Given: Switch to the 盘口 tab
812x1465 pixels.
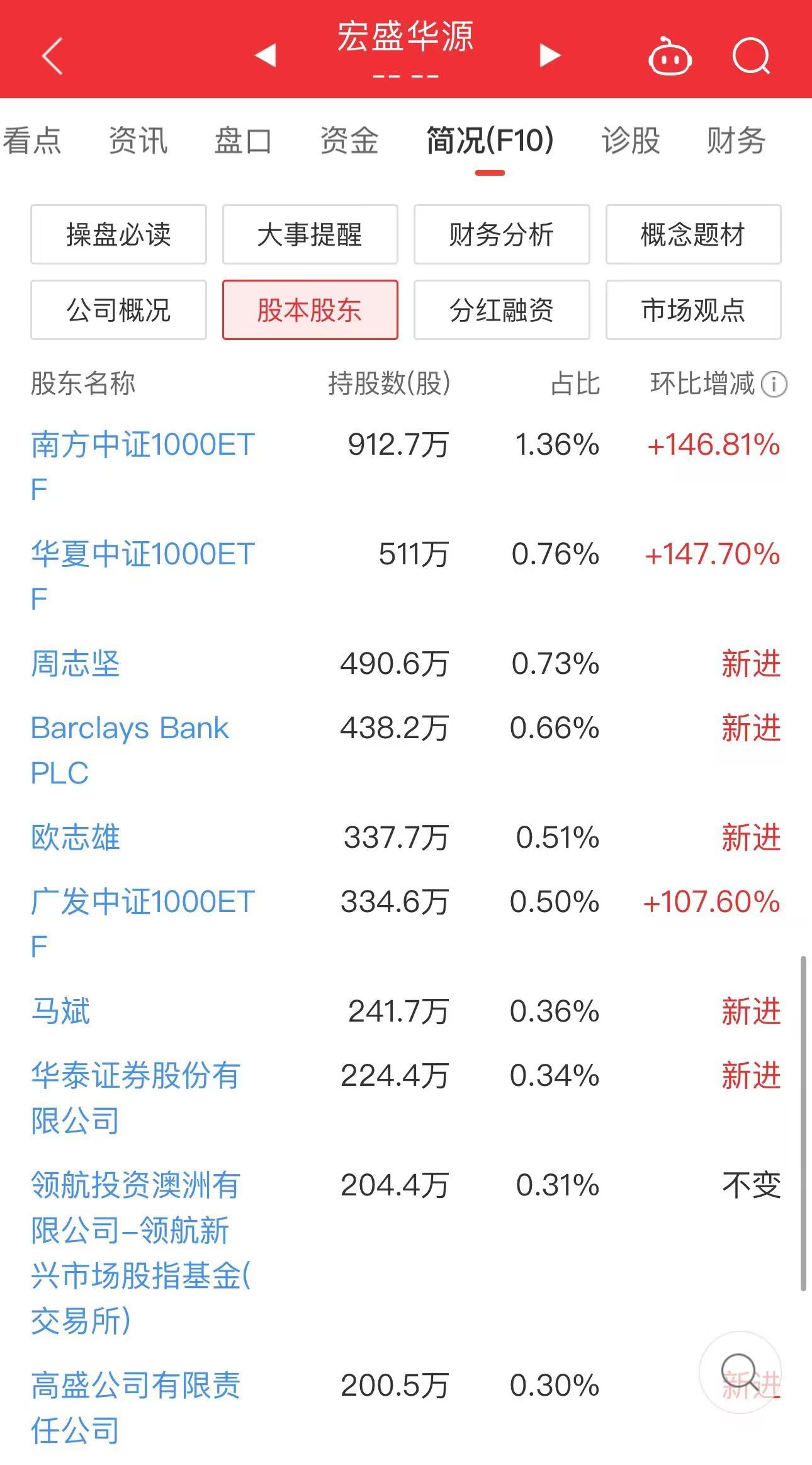Looking at the screenshot, I should [243, 140].
